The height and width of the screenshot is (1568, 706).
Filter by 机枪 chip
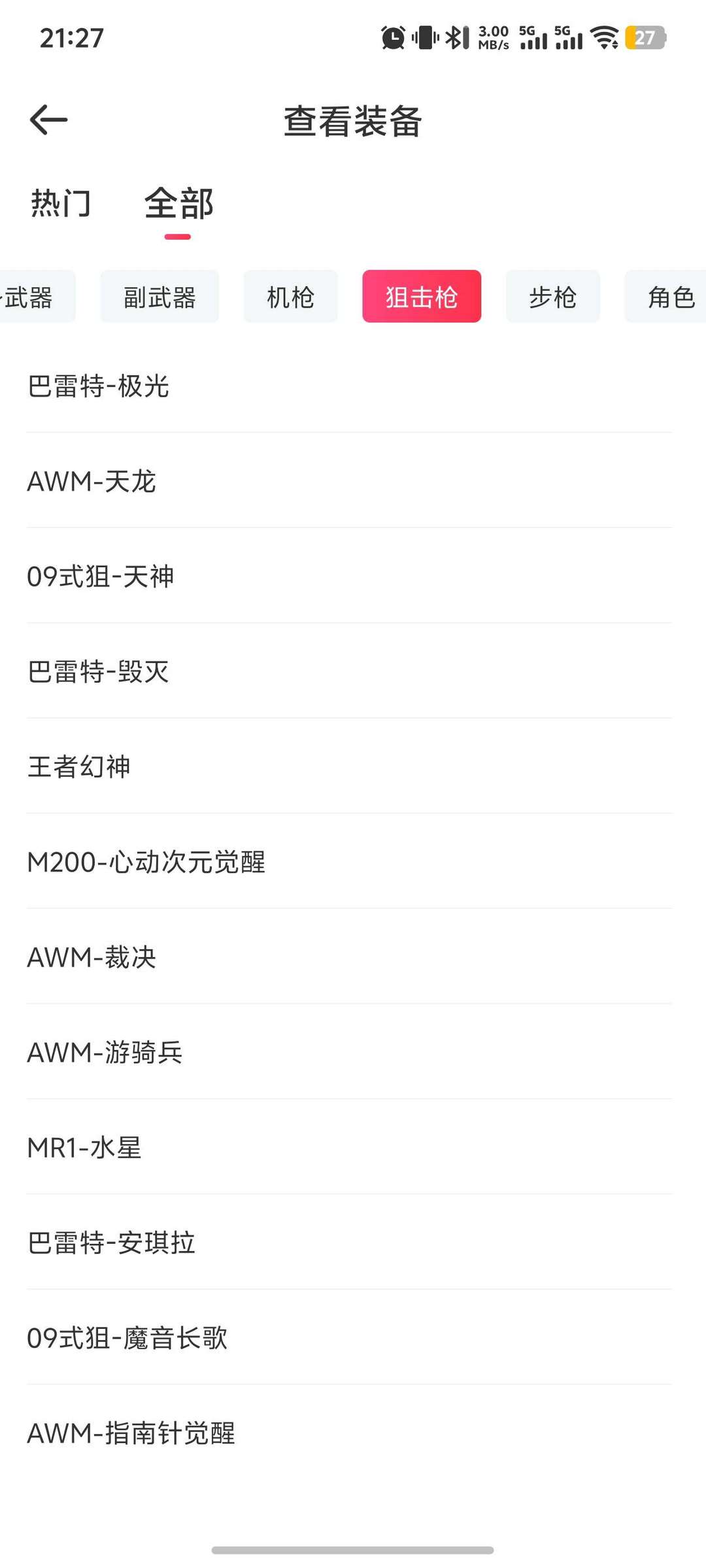(x=291, y=297)
